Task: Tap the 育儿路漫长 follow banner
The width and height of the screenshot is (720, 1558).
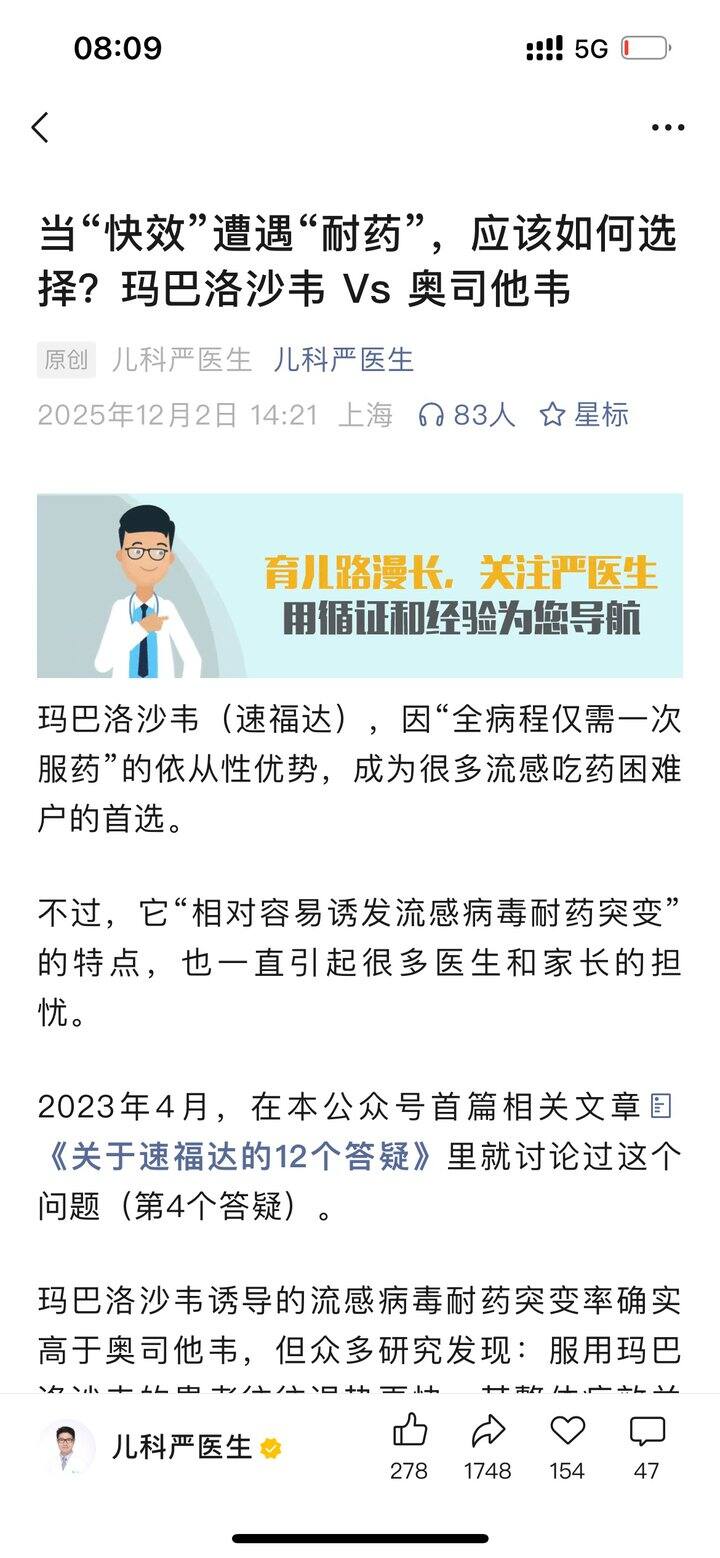Action: click(x=360, y=586)
